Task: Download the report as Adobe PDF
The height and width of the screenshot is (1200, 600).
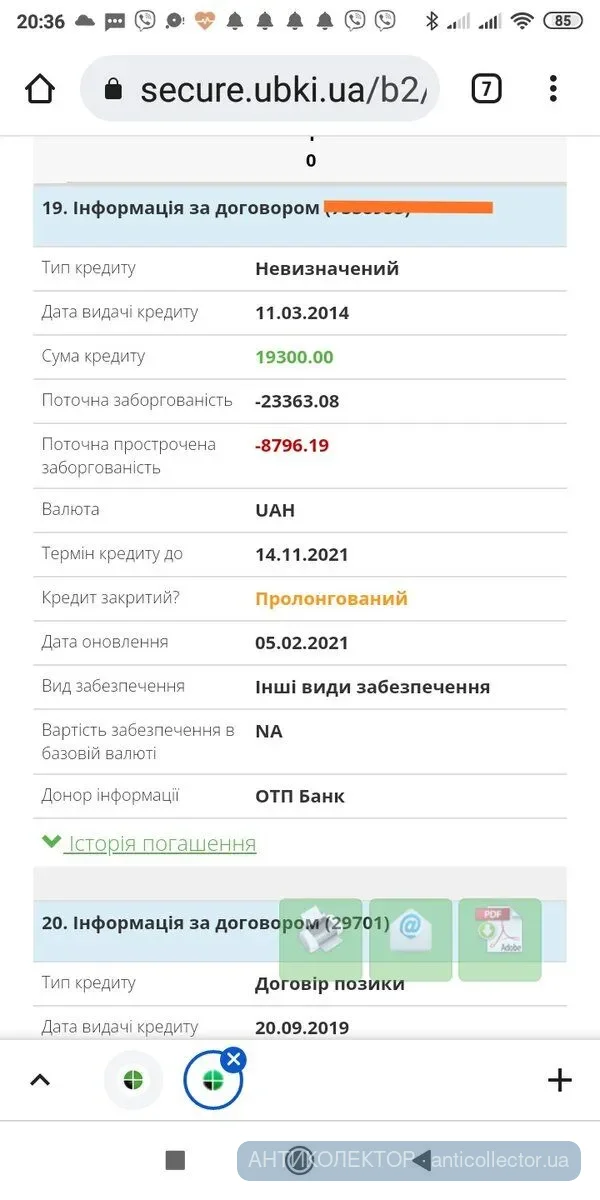Action: pos(499,939)
